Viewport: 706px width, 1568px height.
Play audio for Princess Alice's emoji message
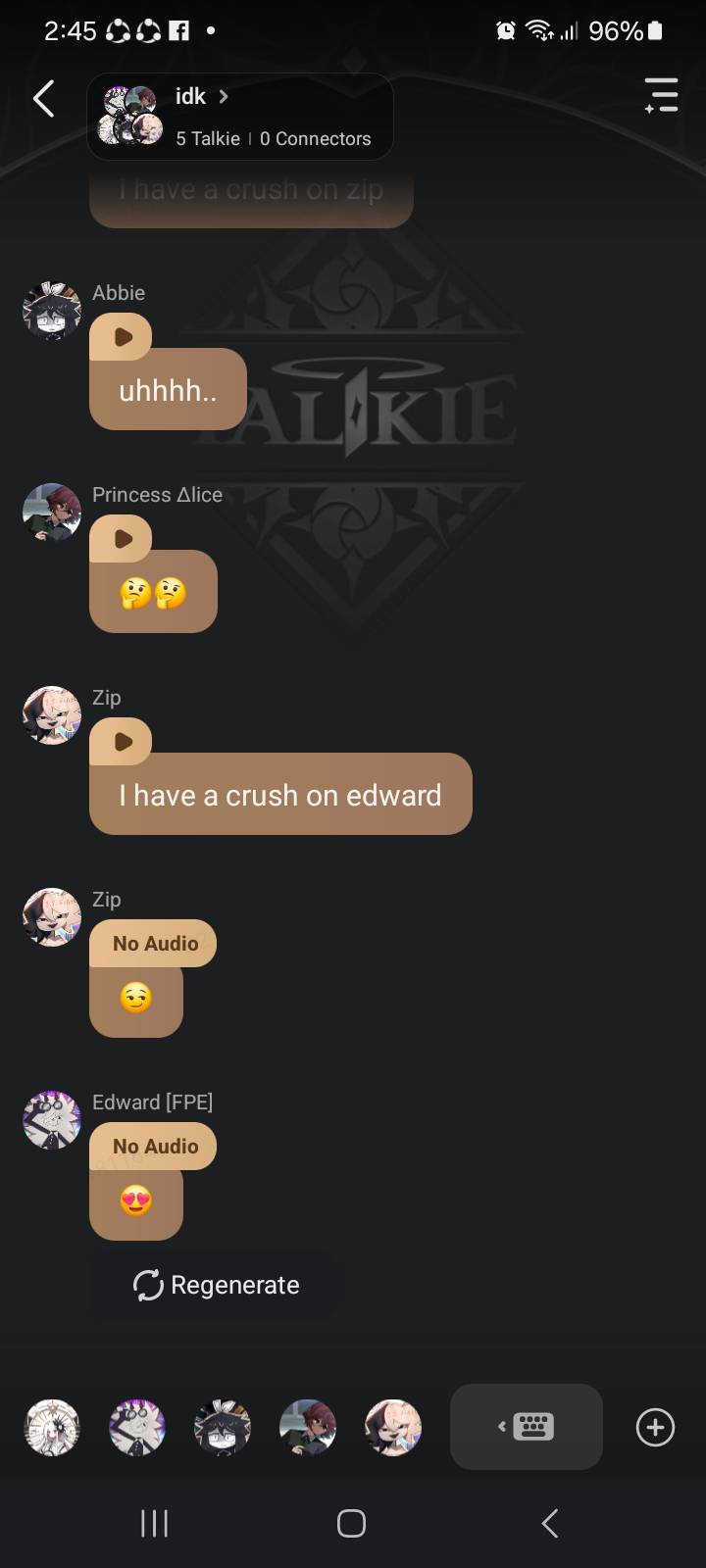[122, 539]
